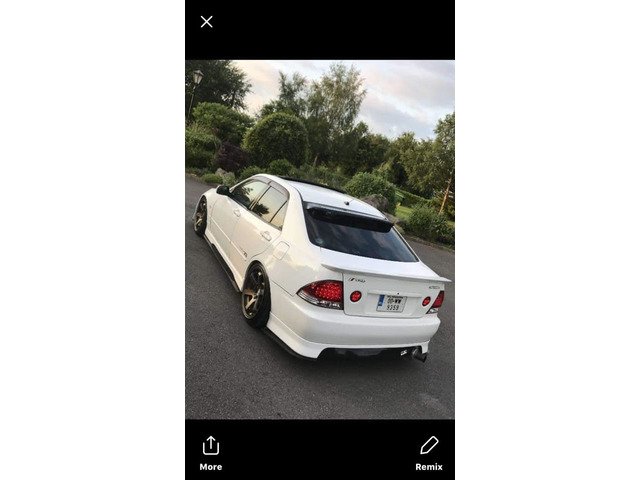
Task: Close the photo viewer
Action: tap(207, 22)
